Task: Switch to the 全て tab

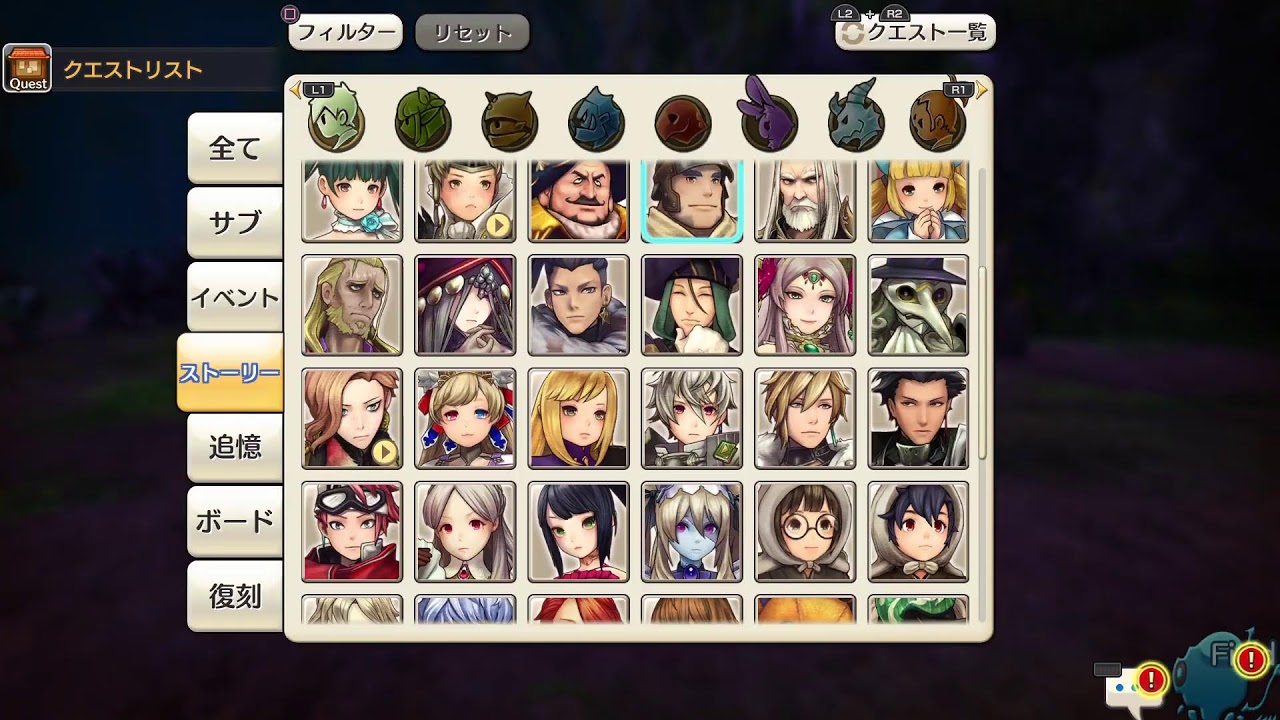Action: coord(234,149)
